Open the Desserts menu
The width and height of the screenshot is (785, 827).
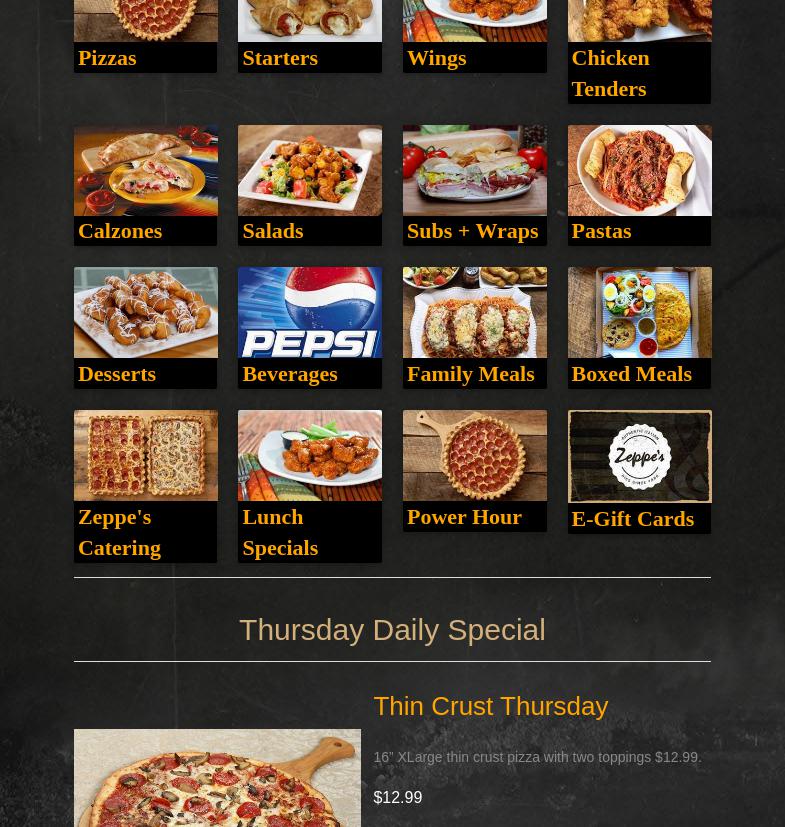(145, 327)
